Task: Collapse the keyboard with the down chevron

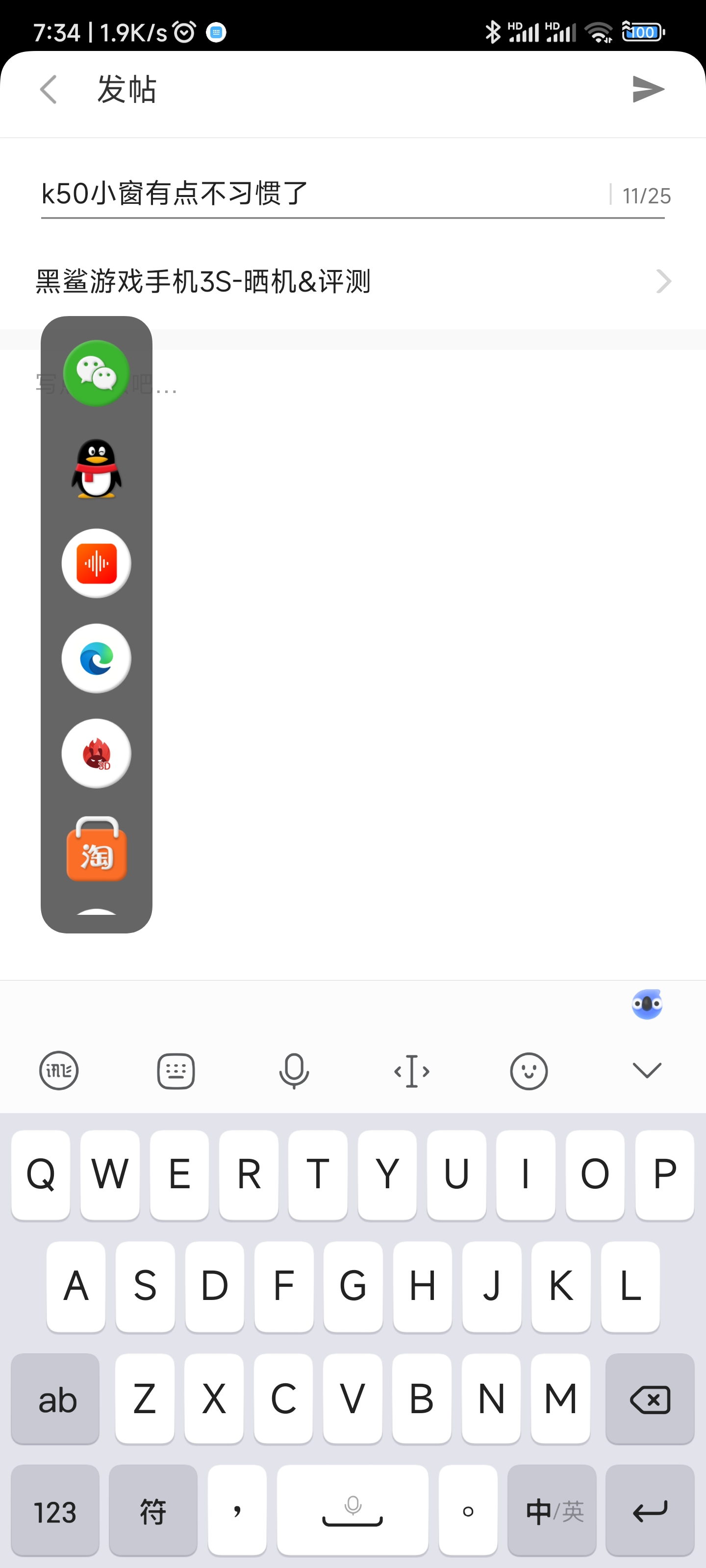Action: [x=647, y=1070]
